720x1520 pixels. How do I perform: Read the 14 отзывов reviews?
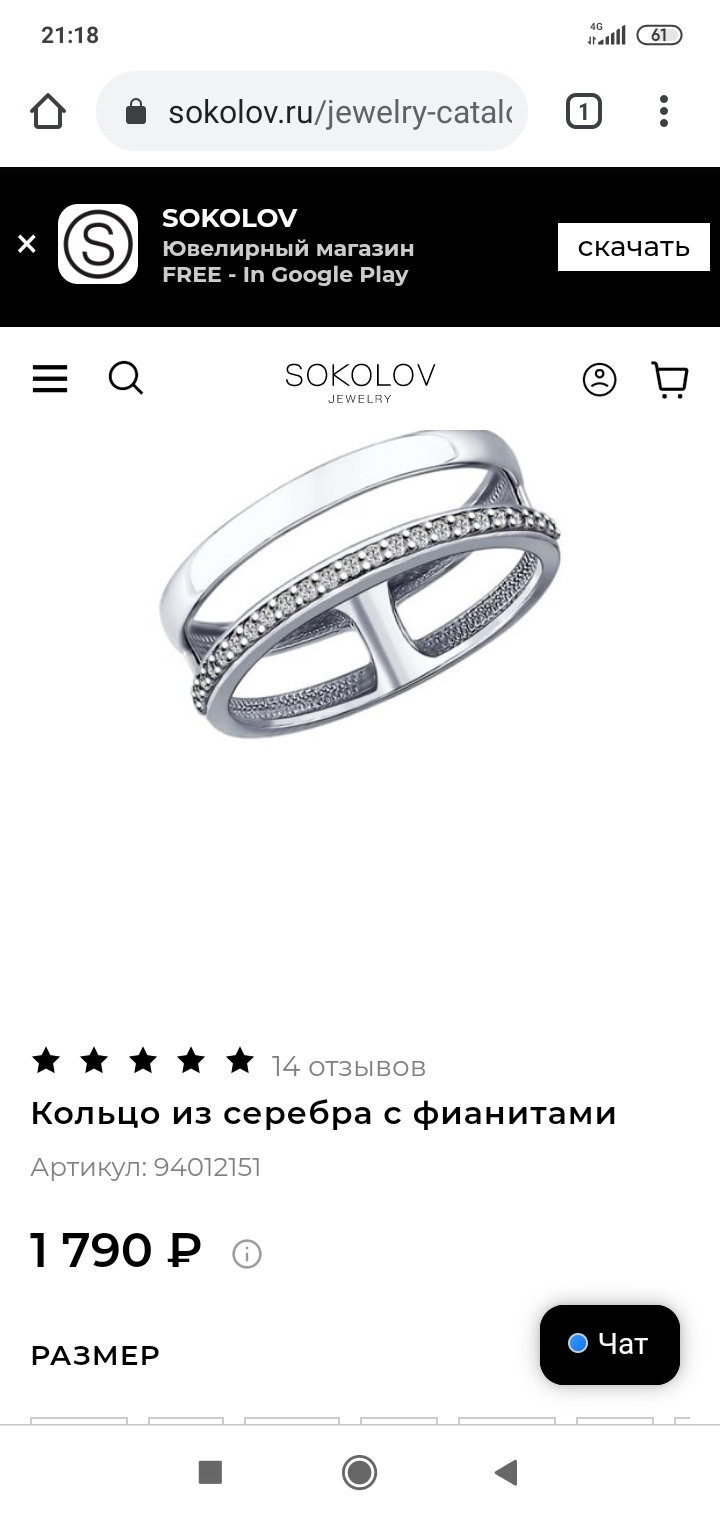(348, 1067)
